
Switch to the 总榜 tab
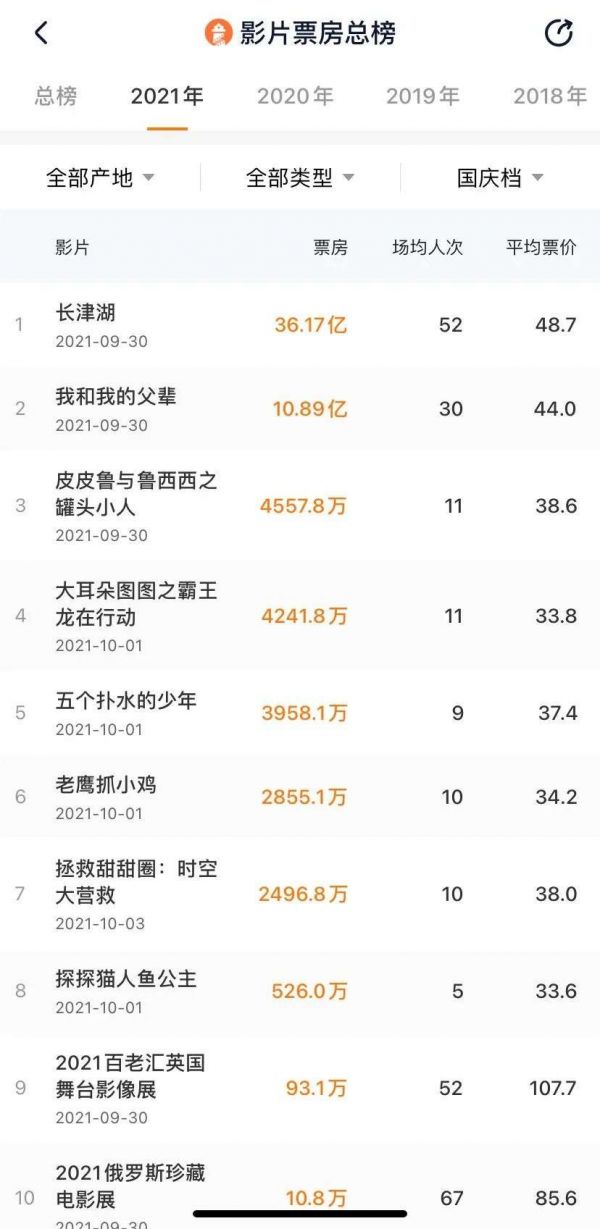click(x=56, y=97)
